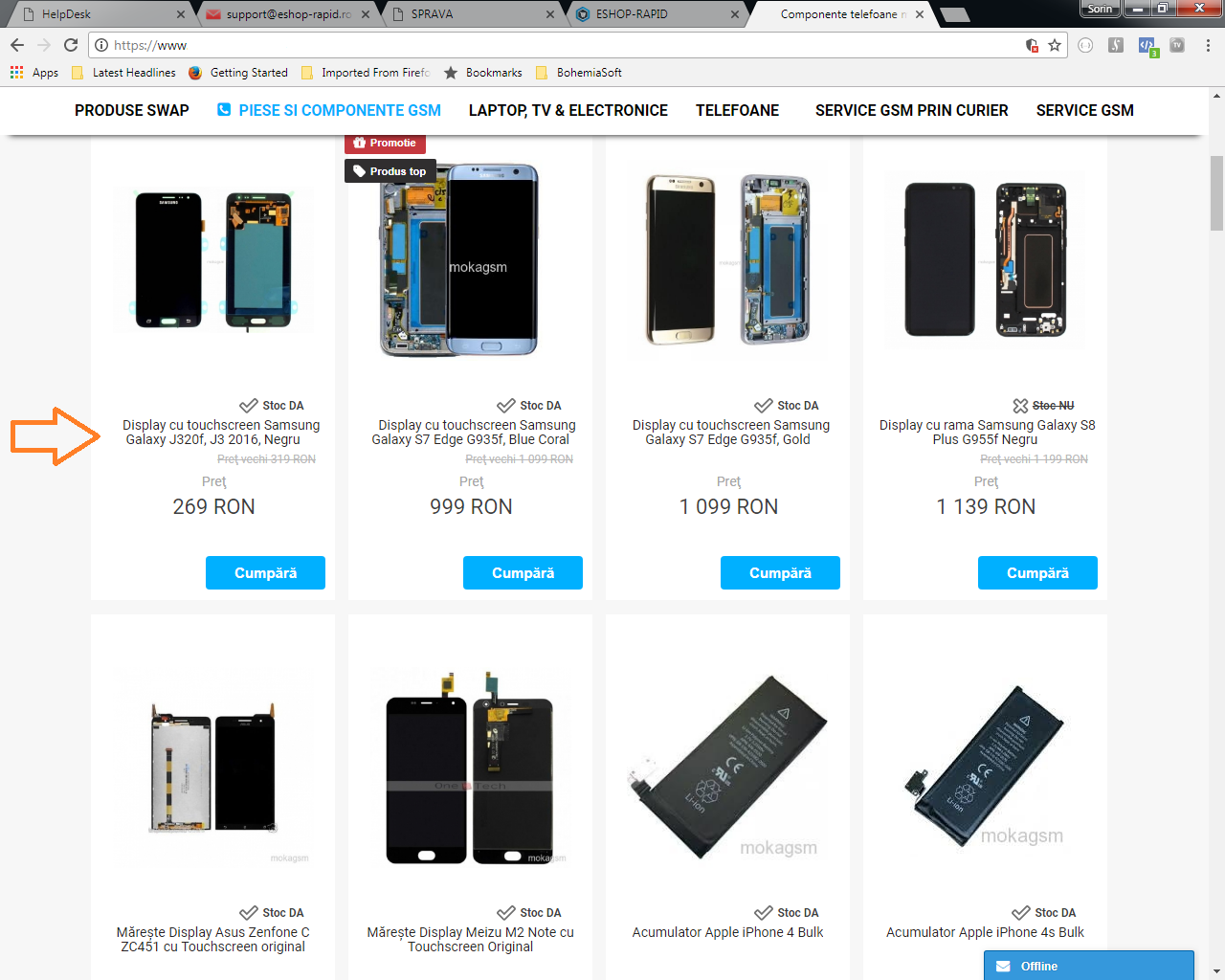Screen dimensions: 1225x980
Task: Open the PRODUSE SWAP menu
Action: pos(132,111)
